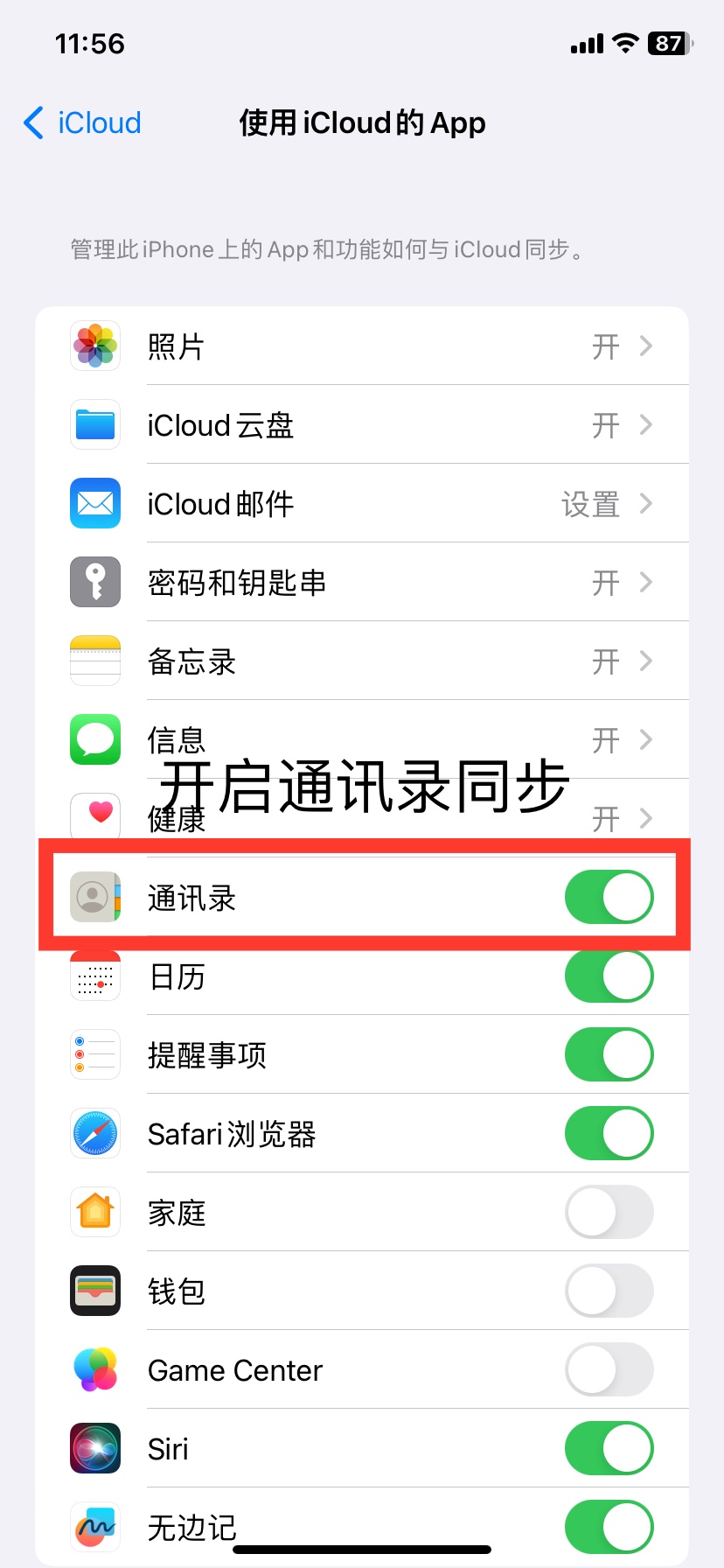Viewport: 724px width, 1568px height.
Task: Toggle off 提醒事项 sync
Action: click(x=609, y=1055)
